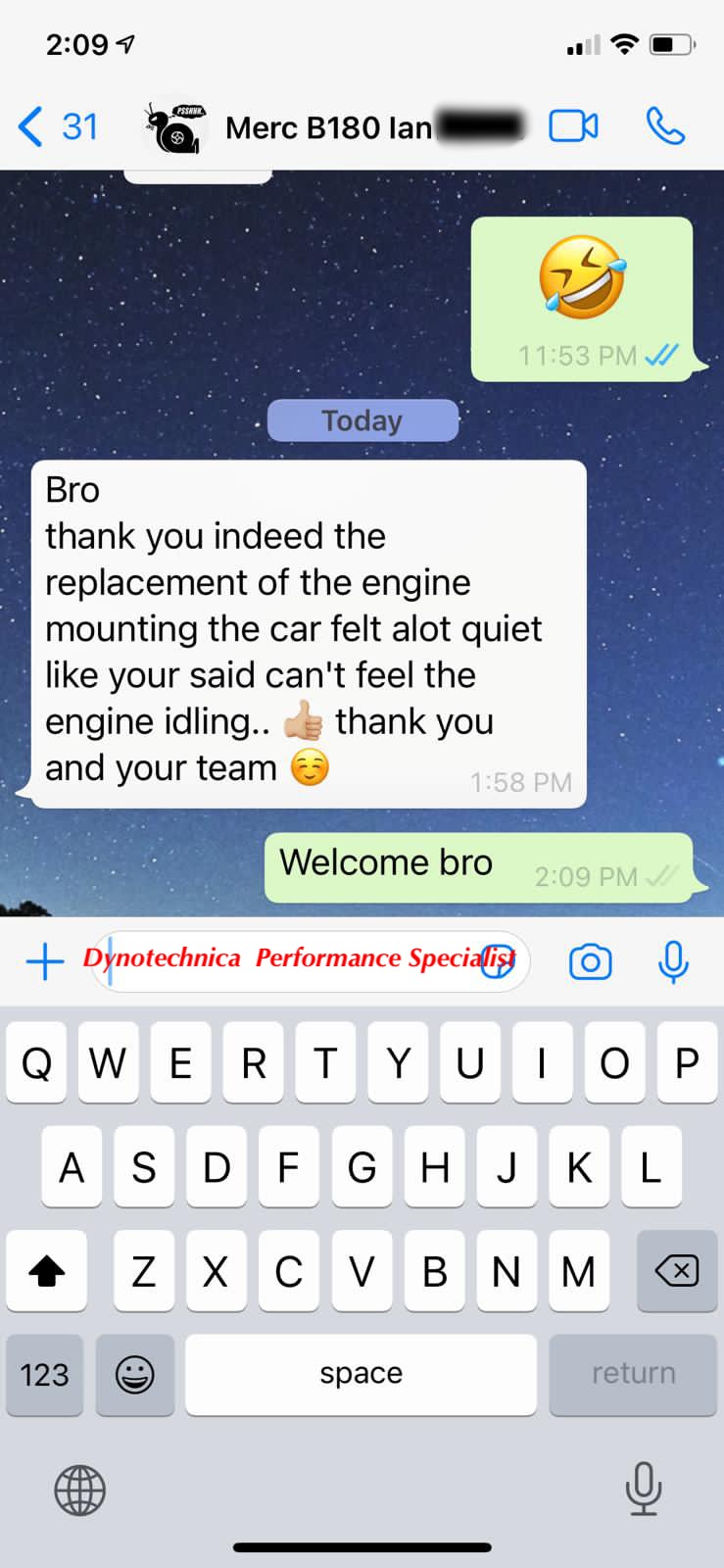
Task: Start a voice call with Ian
Action: pos(665,126)
